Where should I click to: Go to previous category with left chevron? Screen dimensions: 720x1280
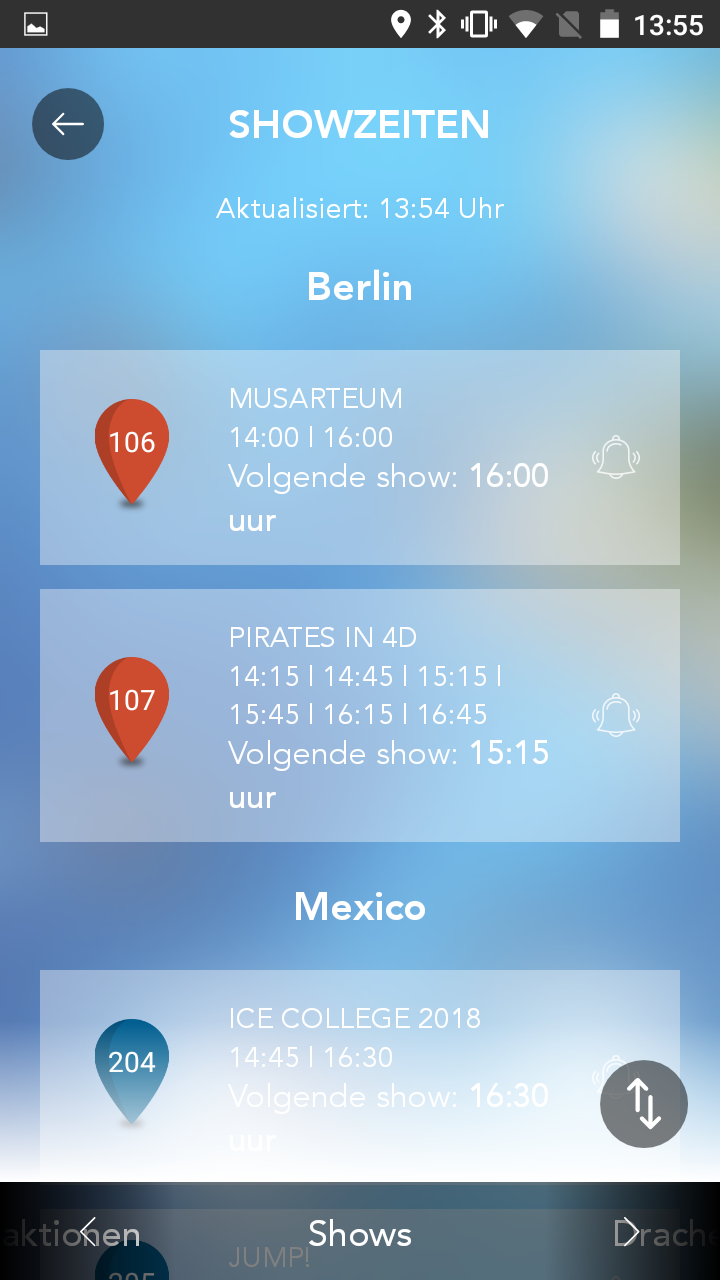tap(90, 1232)
